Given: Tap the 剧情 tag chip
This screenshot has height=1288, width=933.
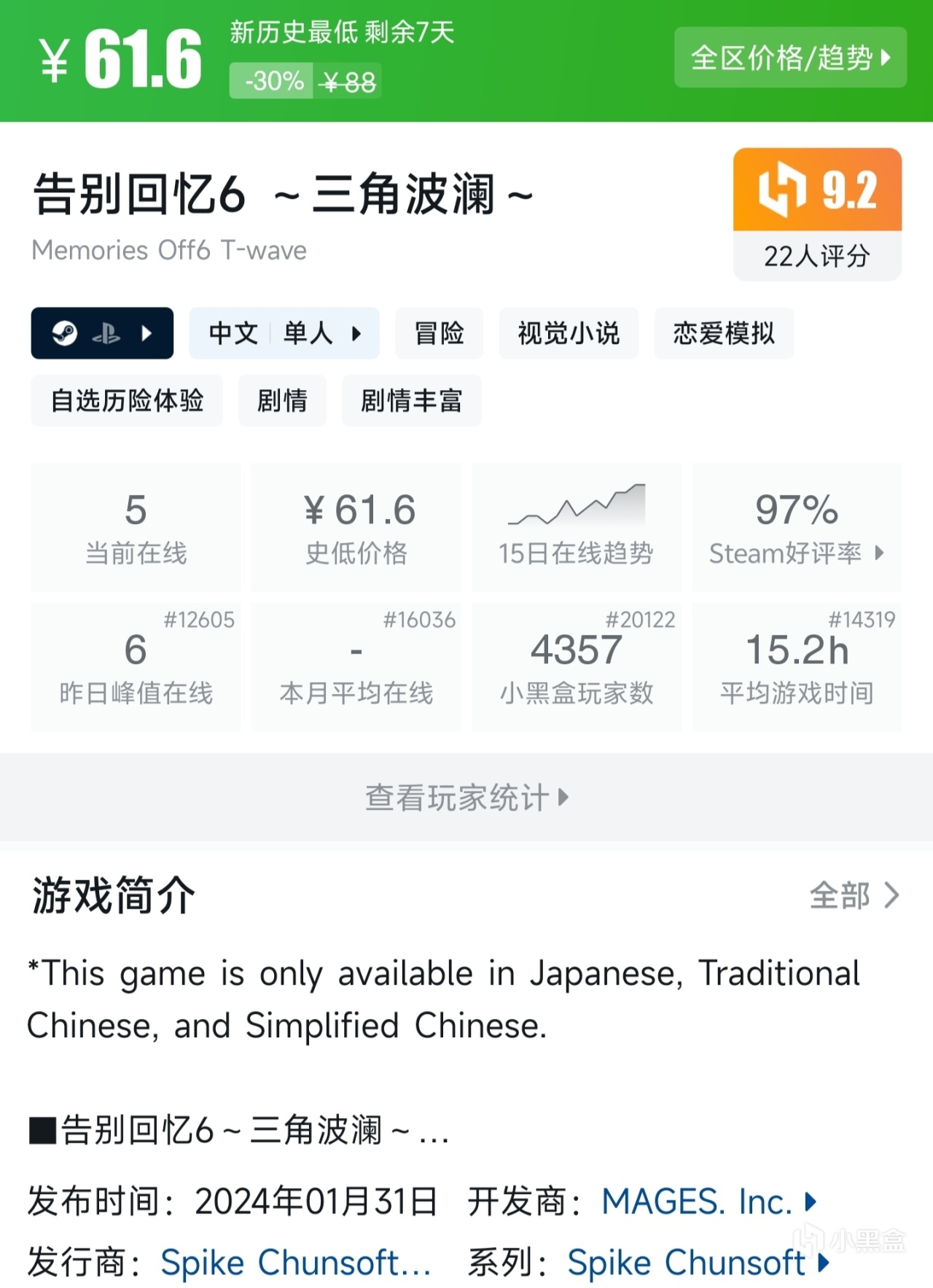Looking at the screenshot, I should pos(282,400).
